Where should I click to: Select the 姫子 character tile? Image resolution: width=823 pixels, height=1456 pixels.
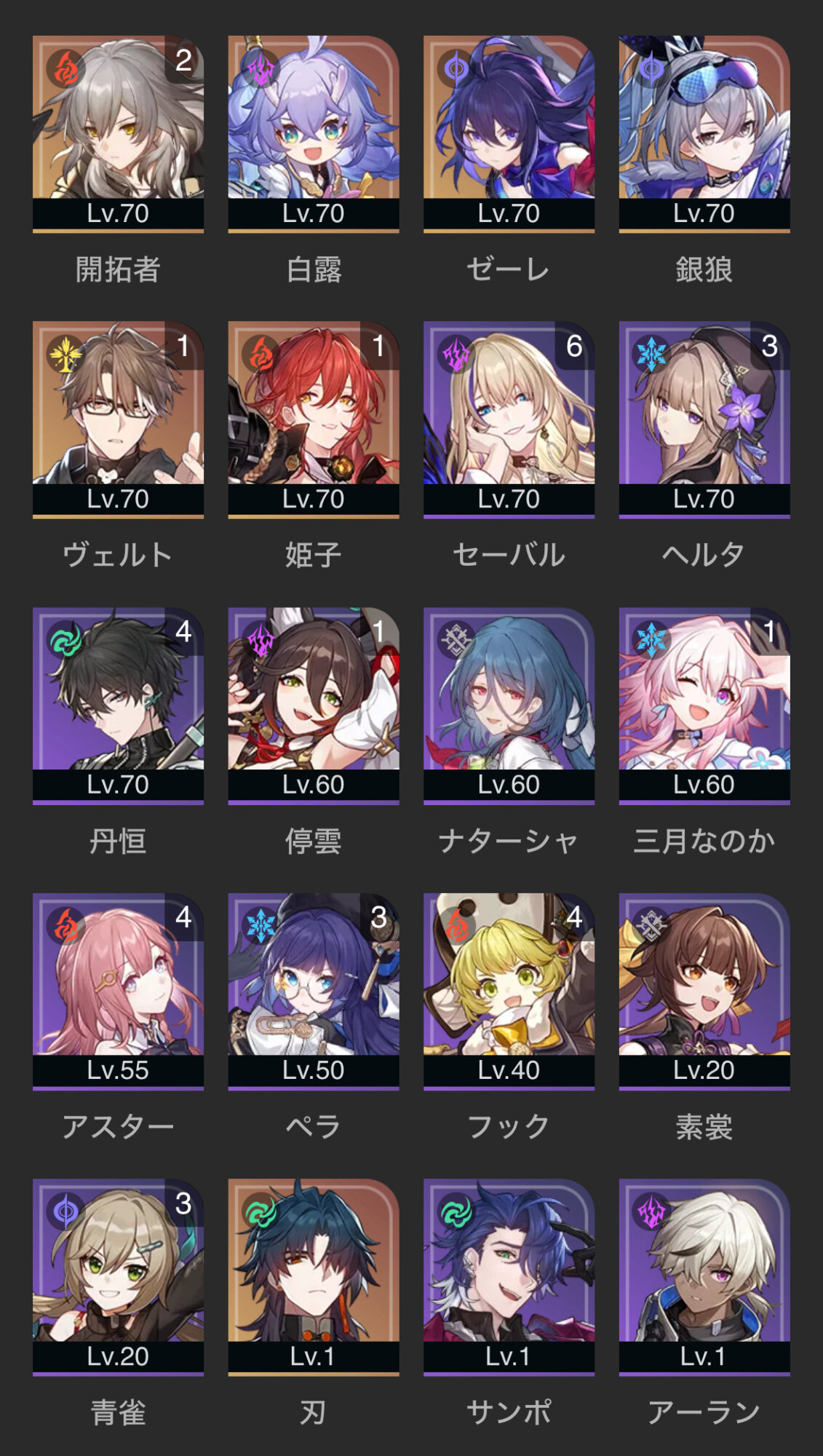(314, 419)
